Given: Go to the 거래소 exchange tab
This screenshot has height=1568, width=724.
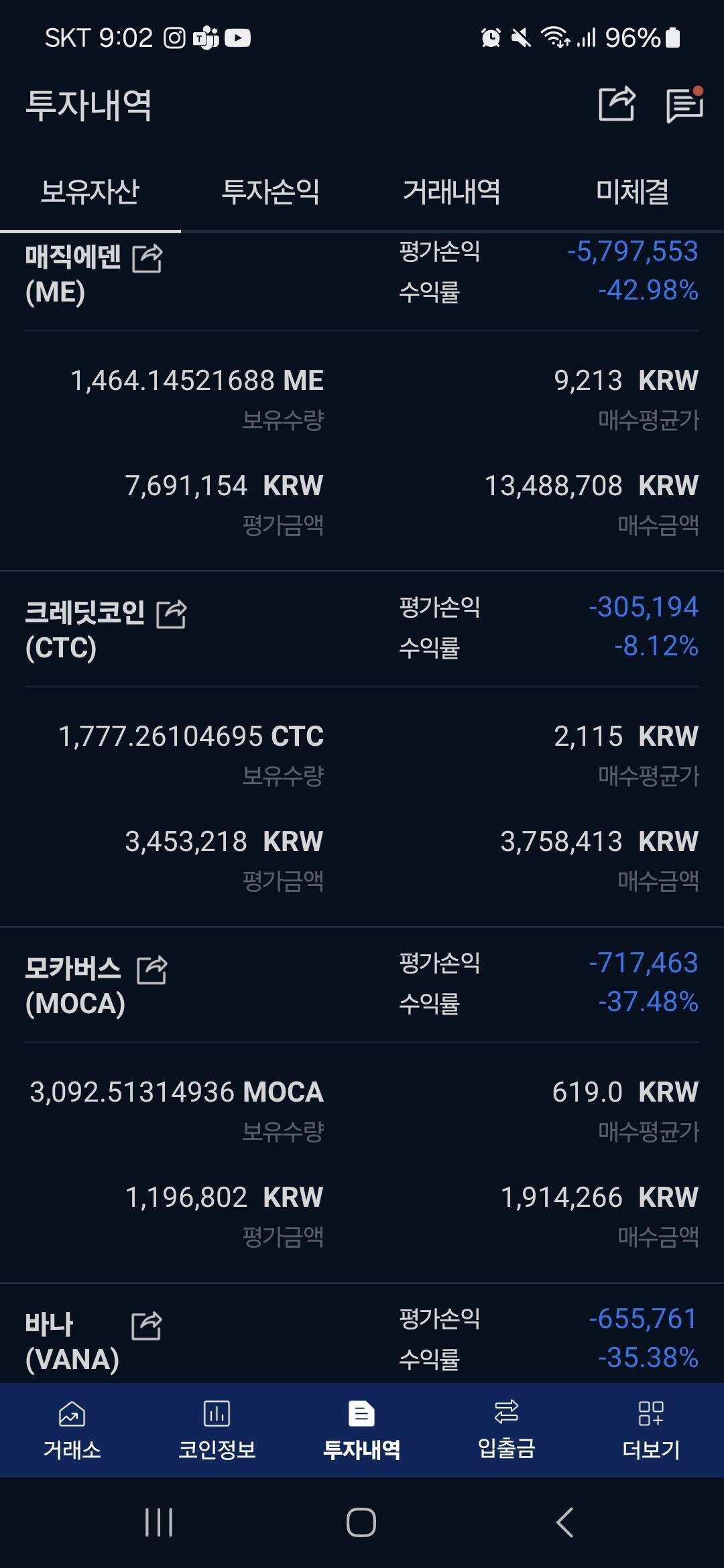Looking at the screenshot, I should point(72,1430).
